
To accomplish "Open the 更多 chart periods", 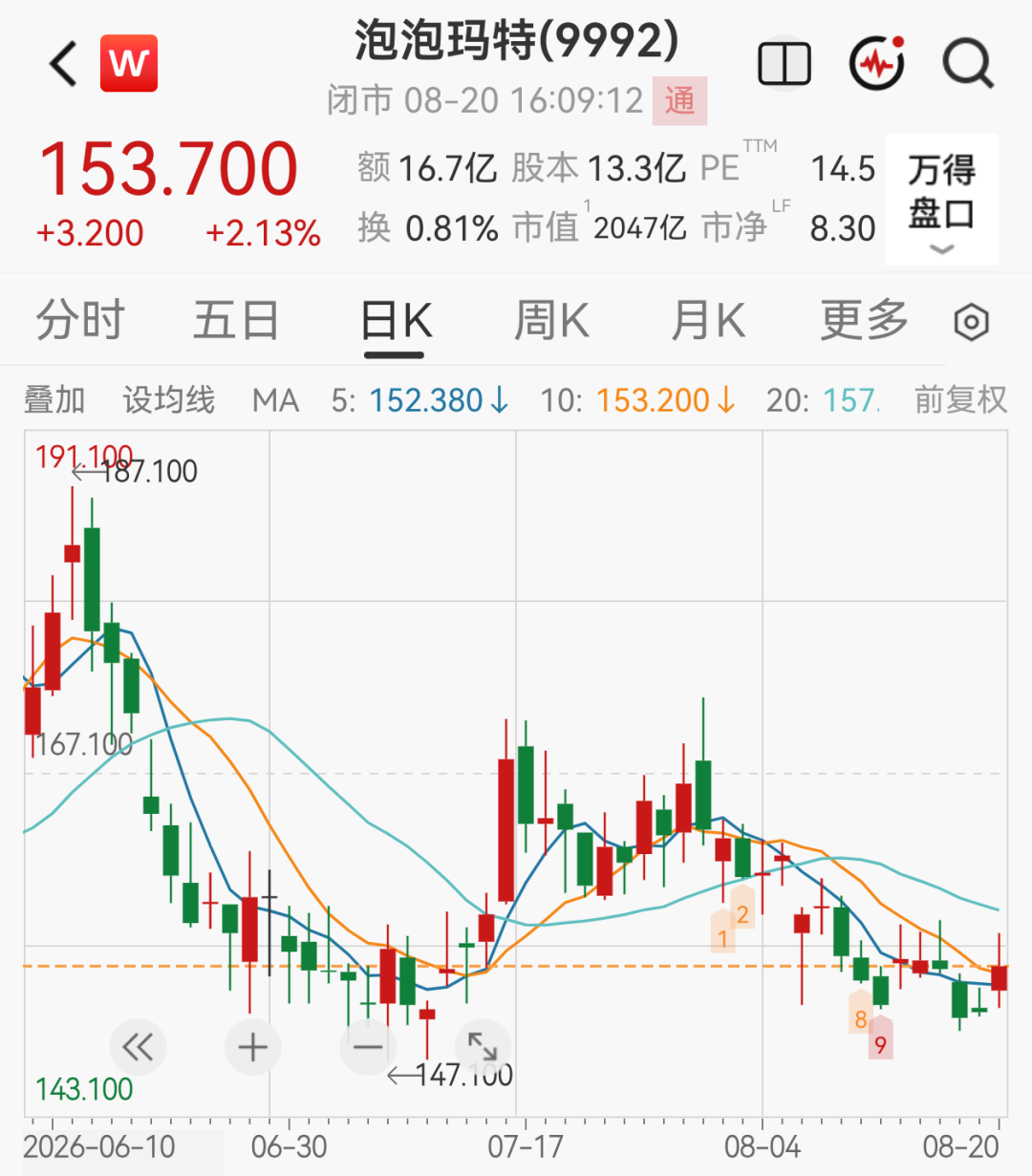I will (x=864, y=320).
